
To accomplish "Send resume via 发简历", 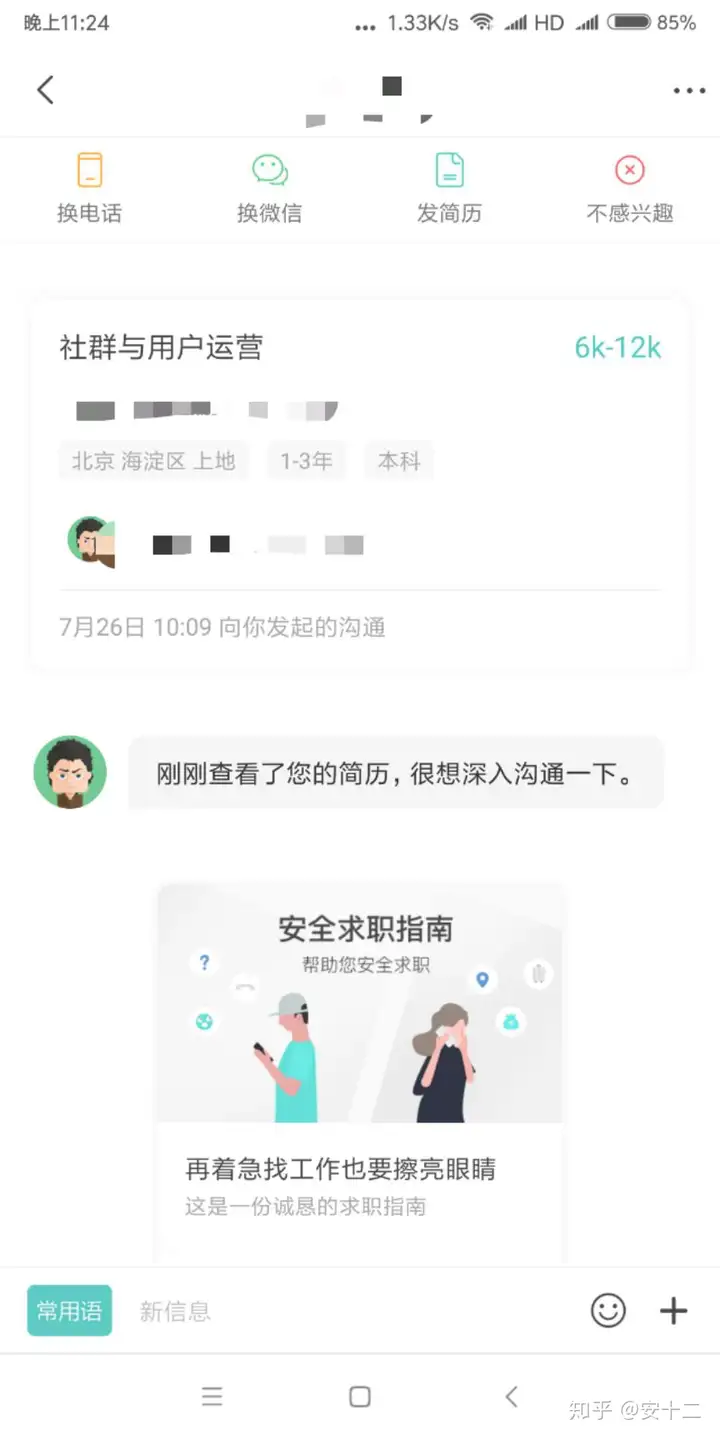I will [449, 188].
